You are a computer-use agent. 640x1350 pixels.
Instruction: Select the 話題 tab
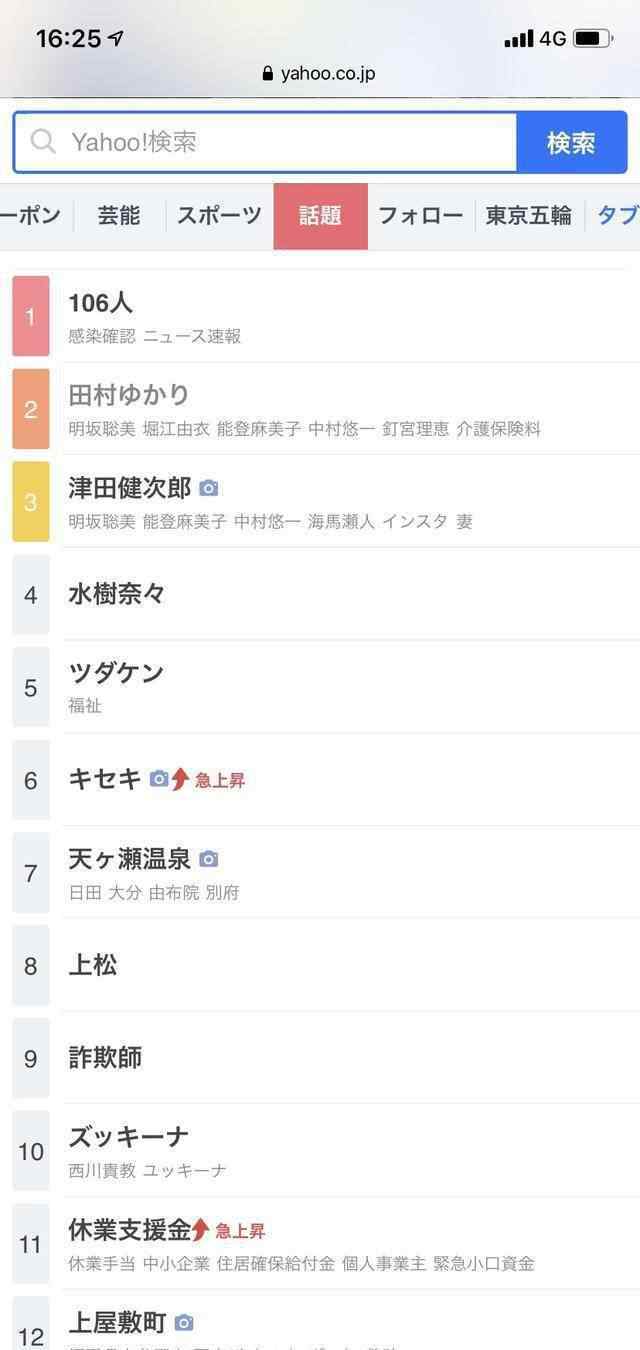pos(321,216)
